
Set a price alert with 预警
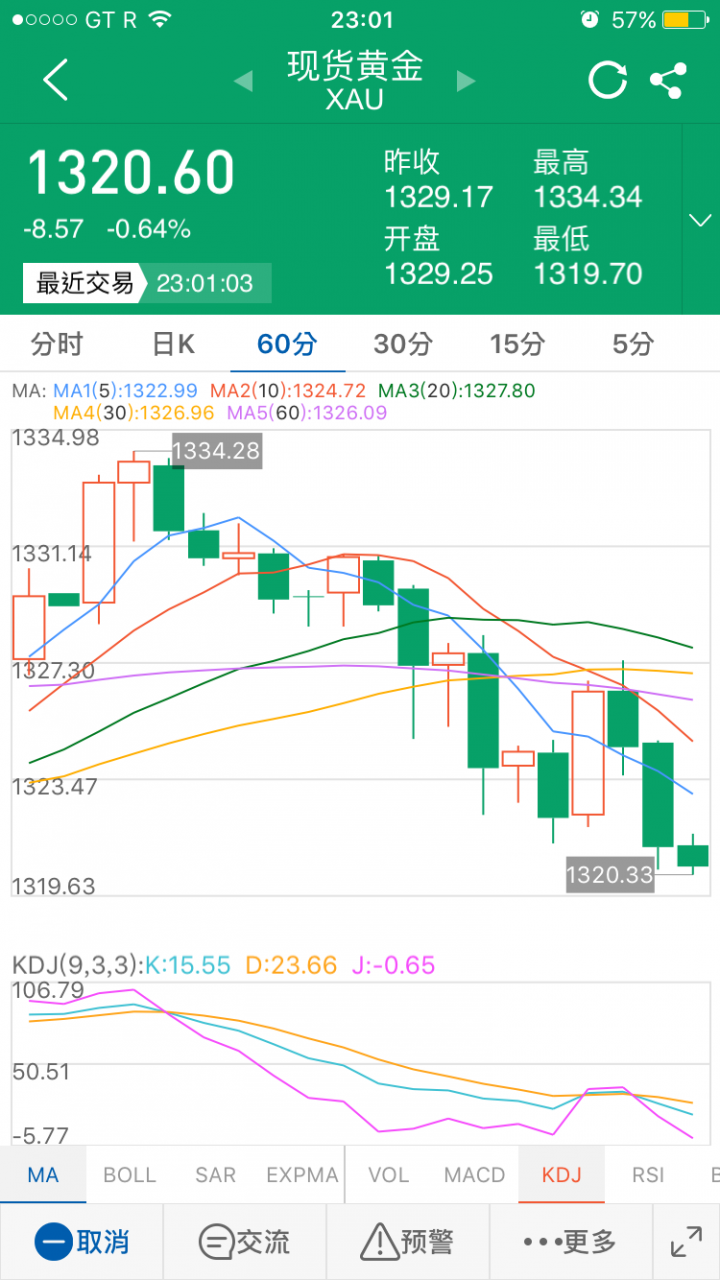[408, 1242]
